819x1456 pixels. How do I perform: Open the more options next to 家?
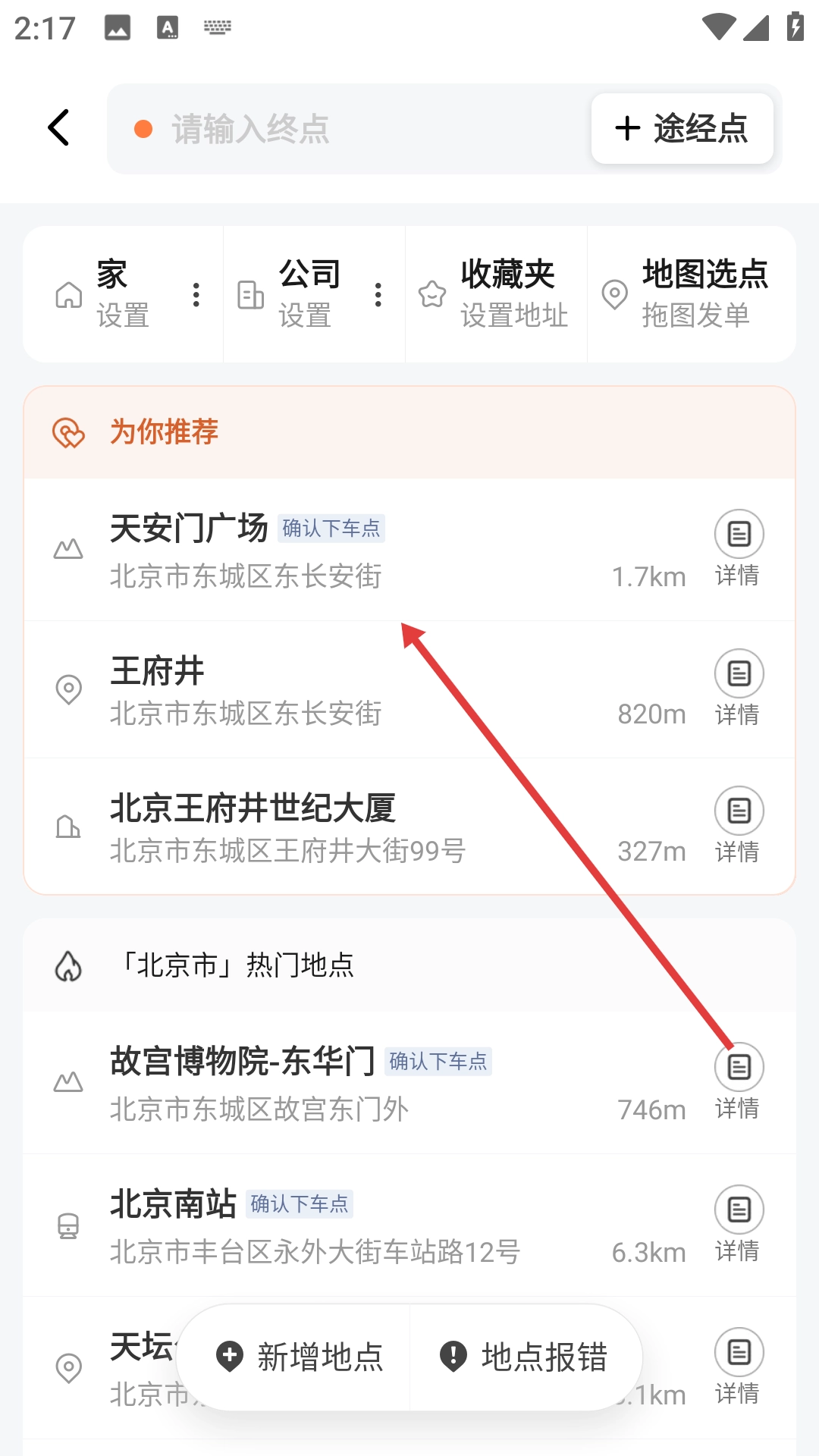point(196,294)
